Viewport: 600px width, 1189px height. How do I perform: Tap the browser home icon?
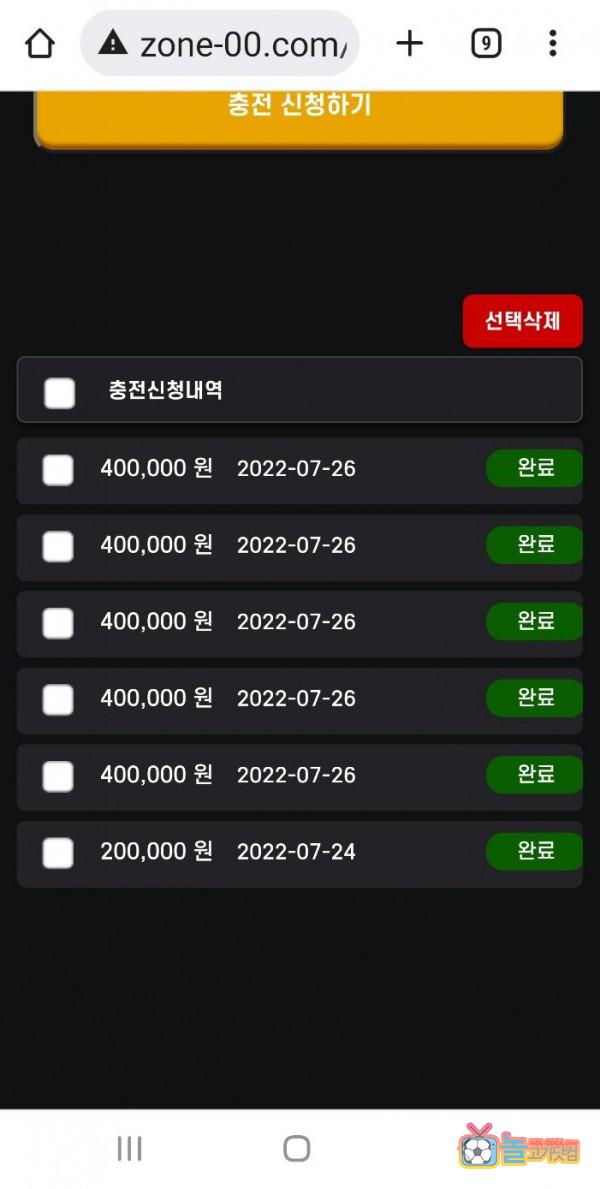pos(39,44)
